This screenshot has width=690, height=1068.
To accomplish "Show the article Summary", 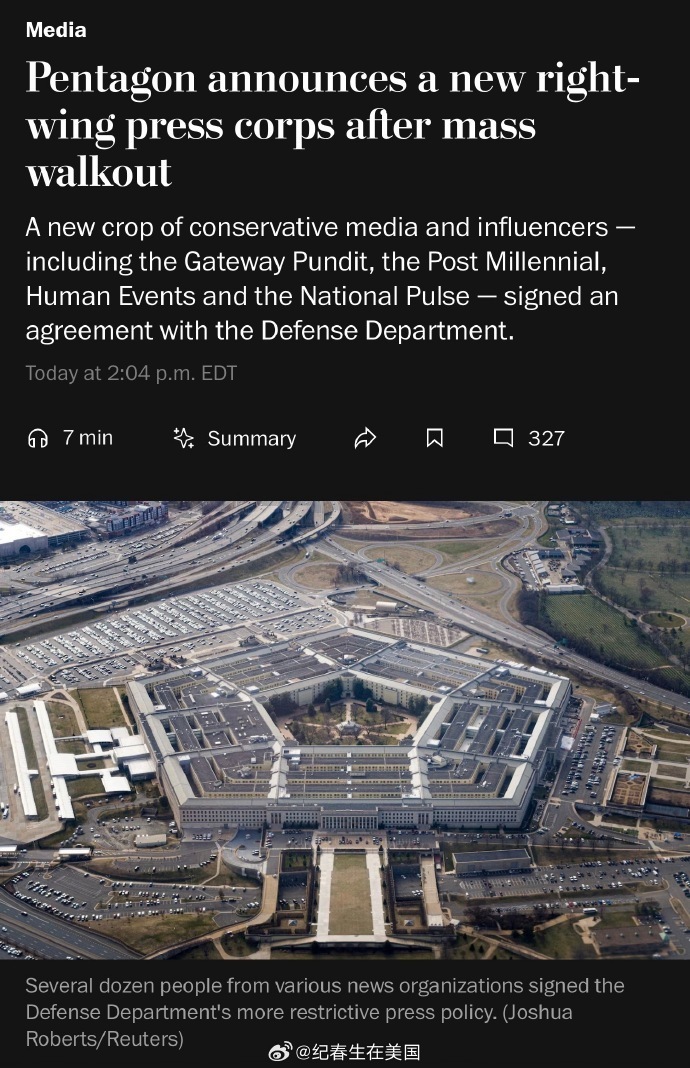I will coord(235,438).
